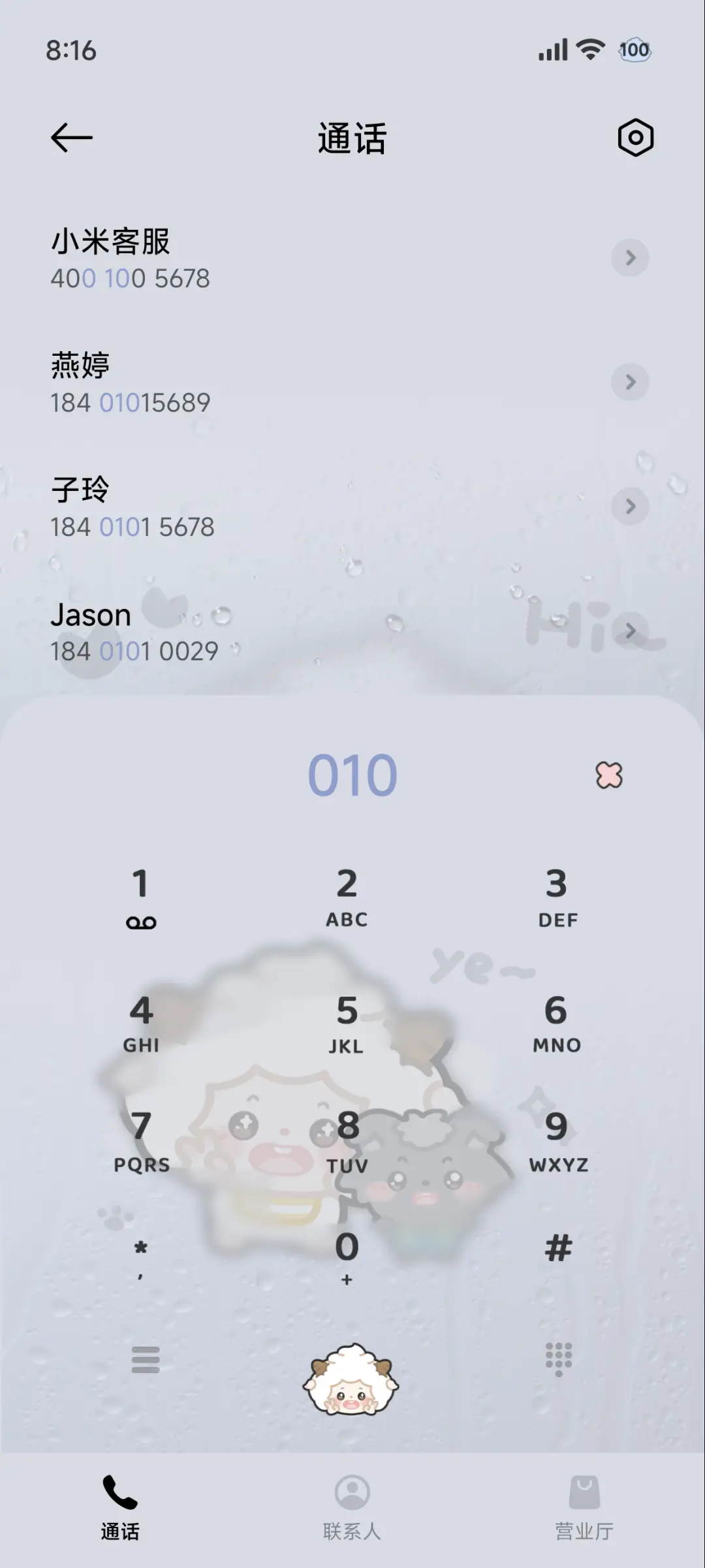Open call details chevron for 子玲
The width and height of the screenshot is (705, 1568).
630,507
